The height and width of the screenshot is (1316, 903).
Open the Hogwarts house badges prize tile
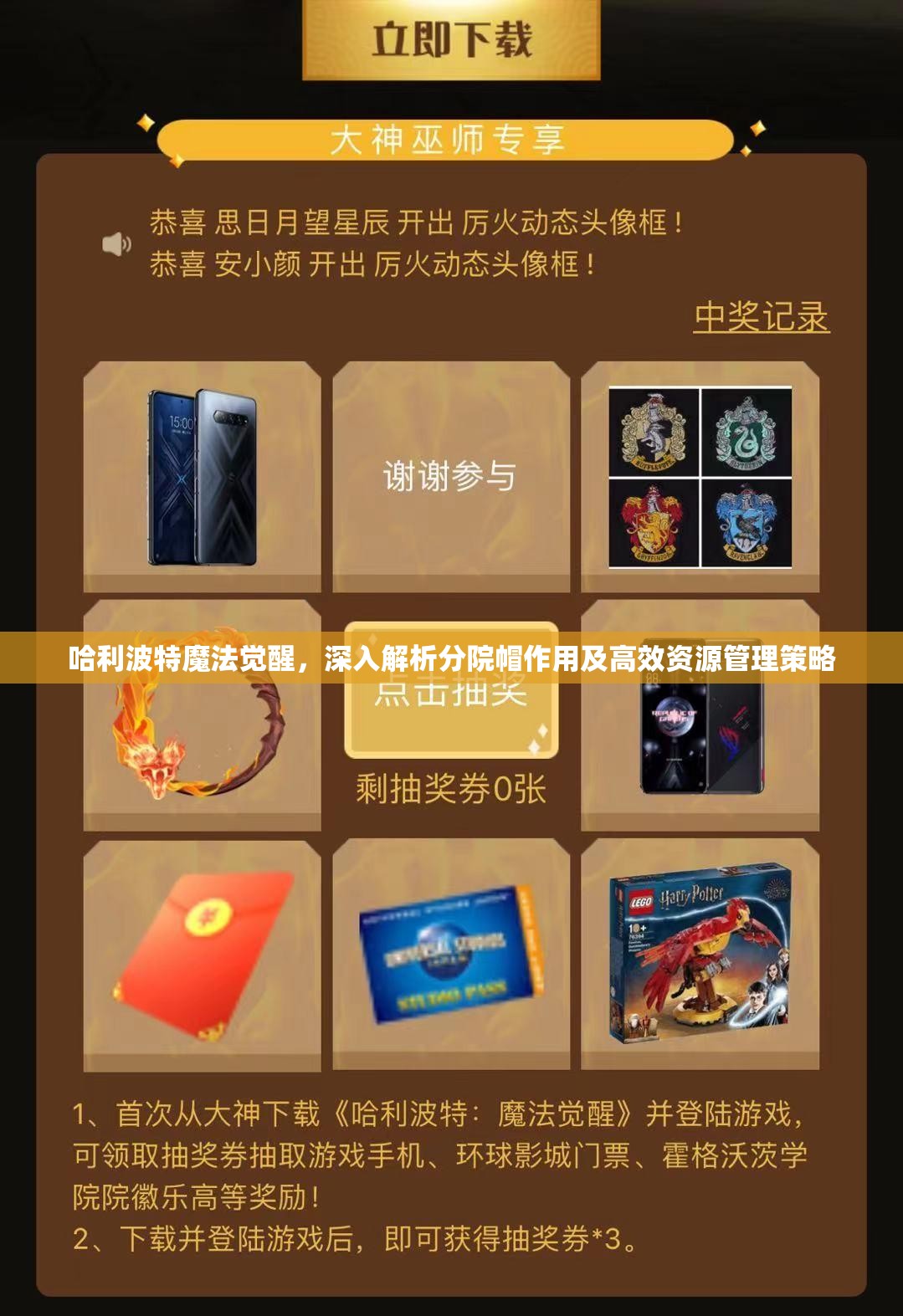[x=701, y=474]
